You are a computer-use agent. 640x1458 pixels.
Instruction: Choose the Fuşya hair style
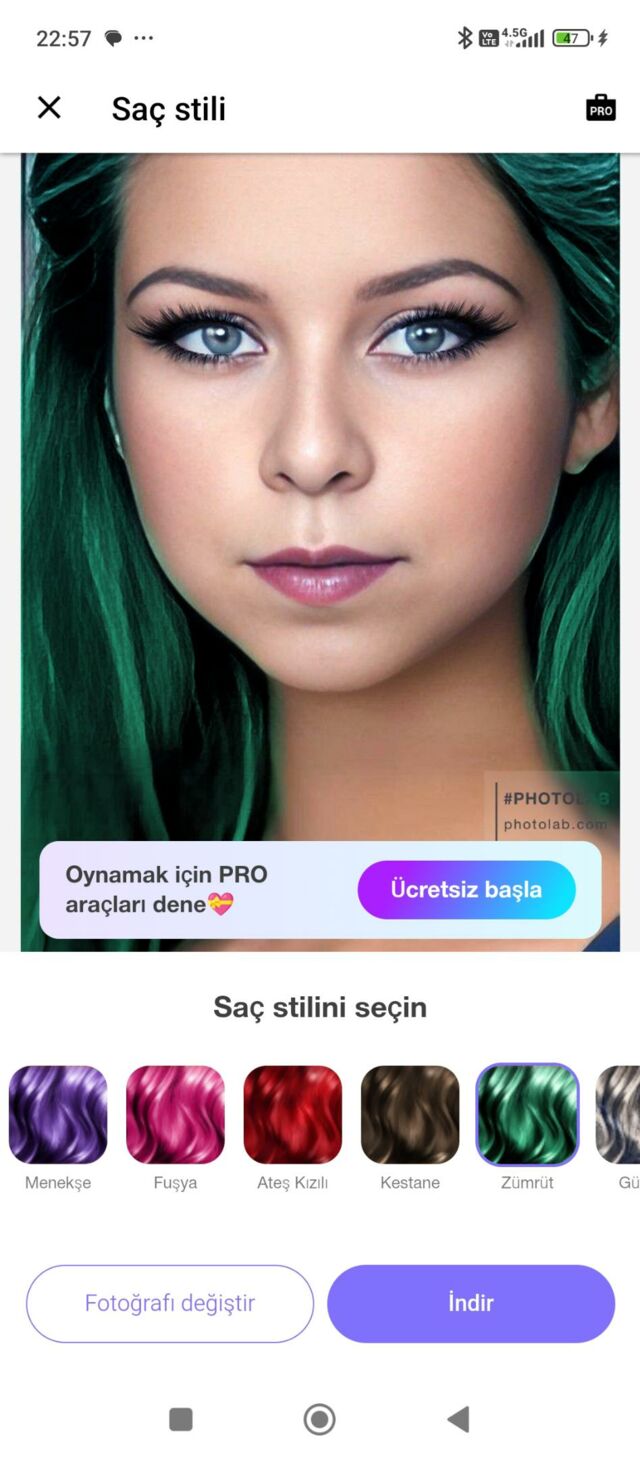pyautogui.click(x=175, y=1114)
